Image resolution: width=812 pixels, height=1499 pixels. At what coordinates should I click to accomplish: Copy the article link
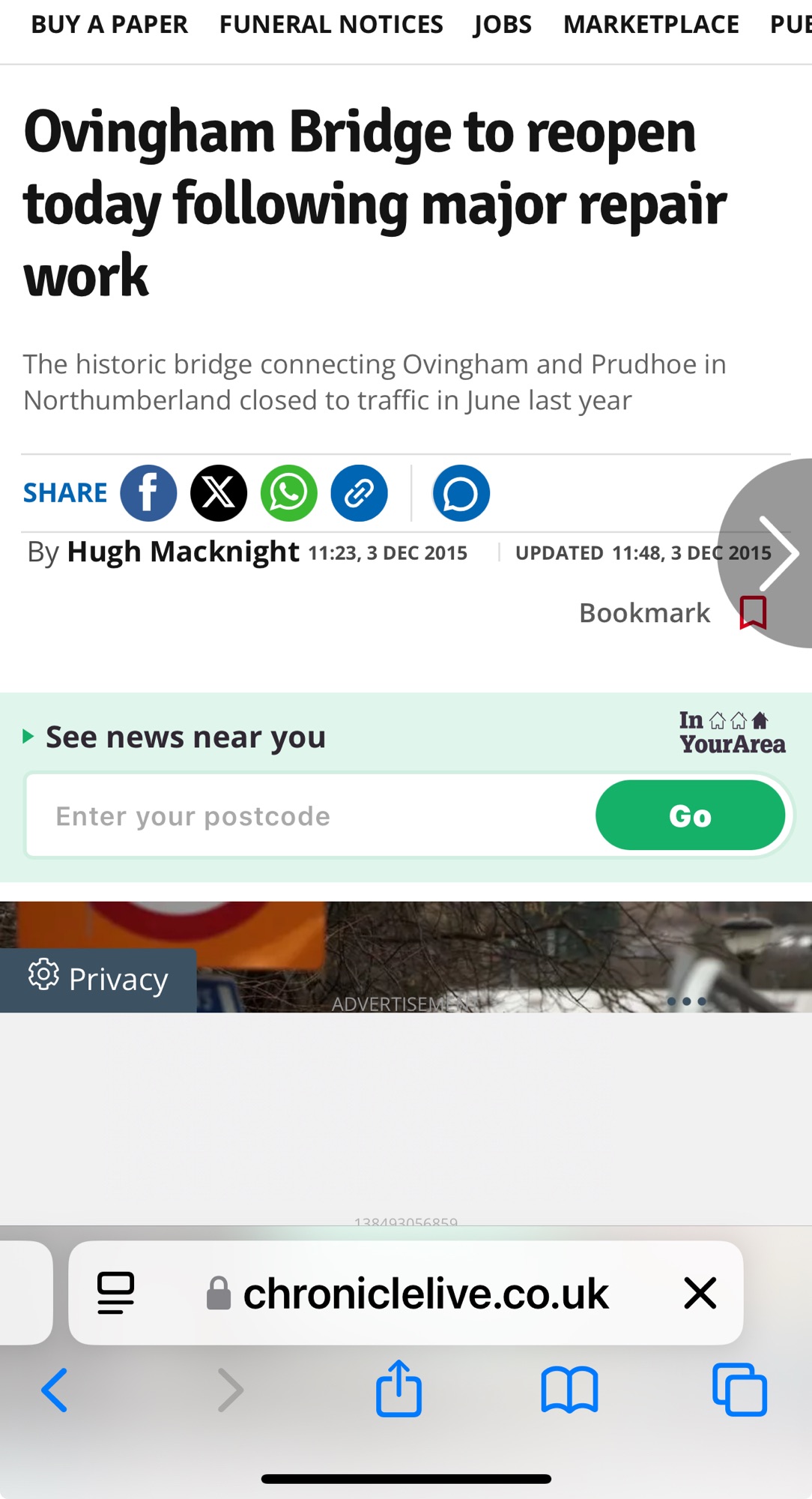point(359,493)
